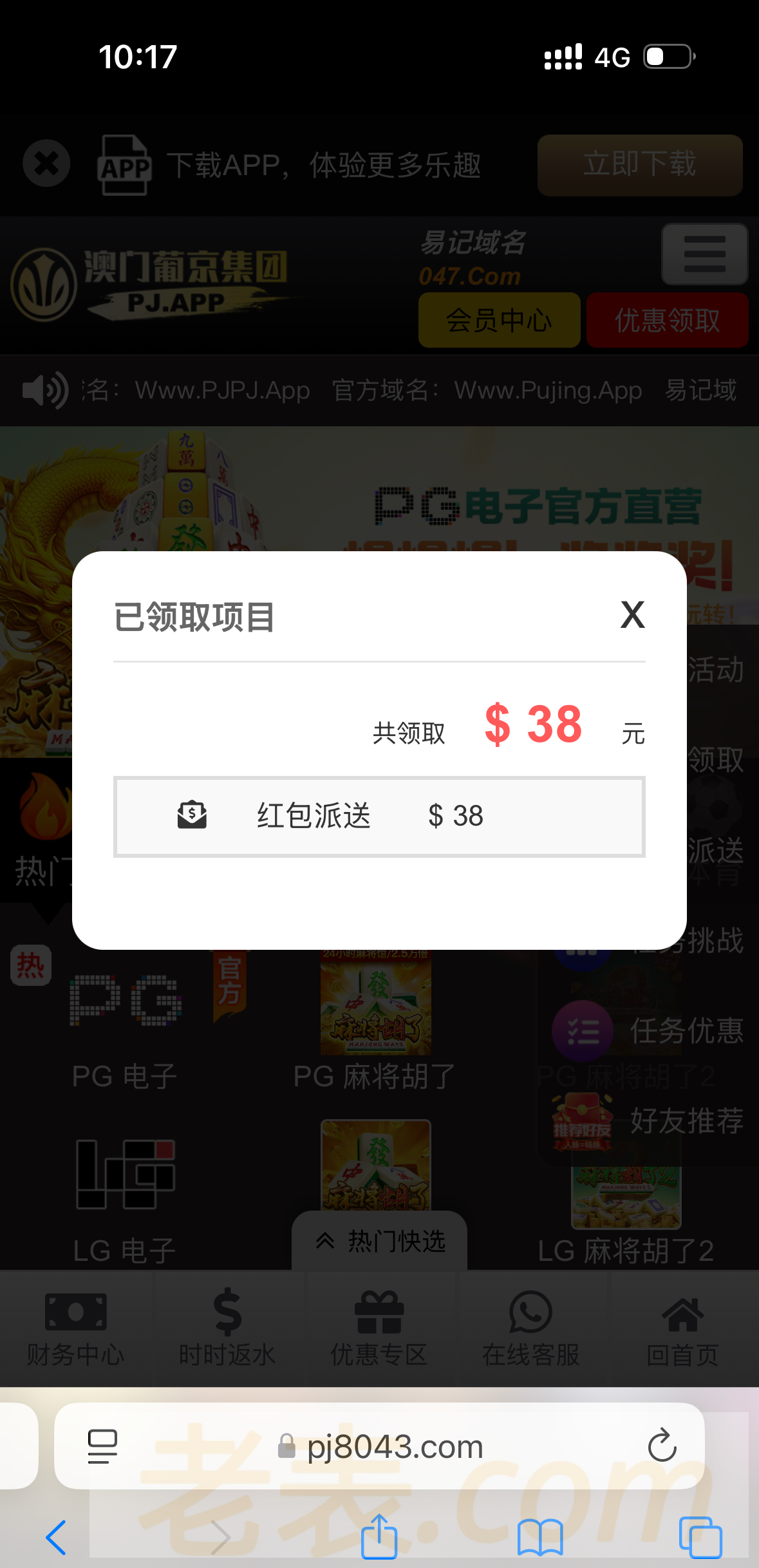Share this page from the Safari toolbar
Screen dimensions: 759x1568
[x=379, y=1536]
